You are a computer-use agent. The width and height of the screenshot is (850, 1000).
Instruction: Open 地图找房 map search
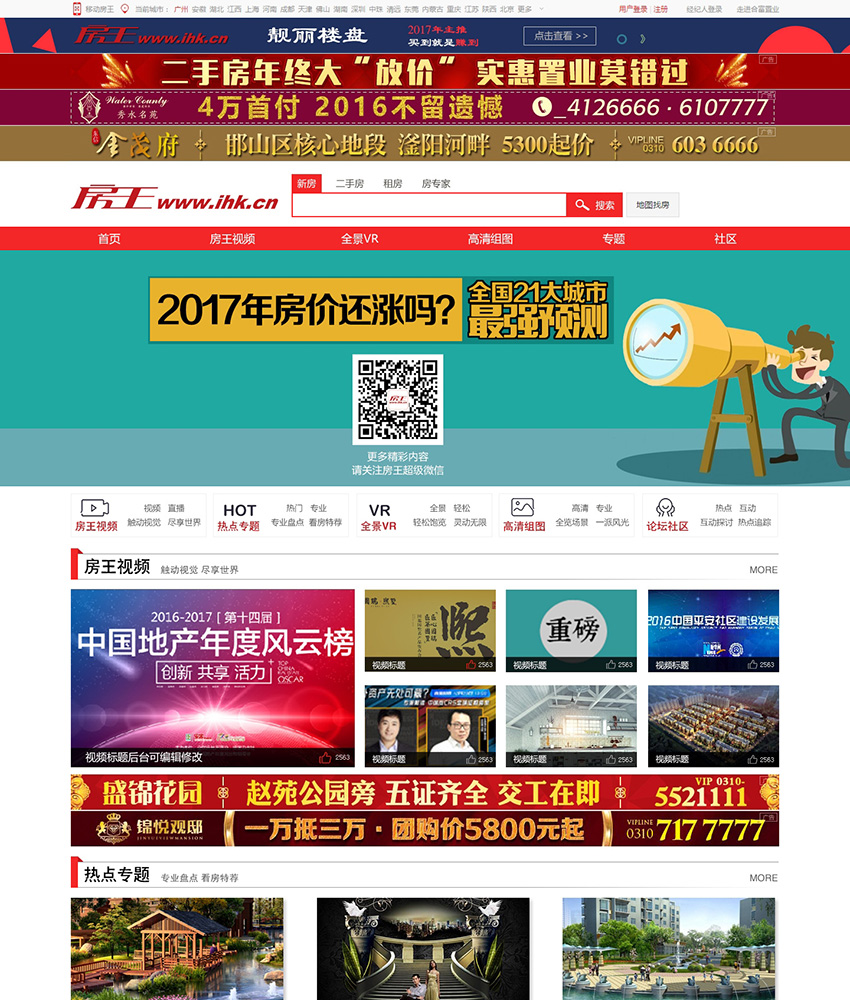652,205
